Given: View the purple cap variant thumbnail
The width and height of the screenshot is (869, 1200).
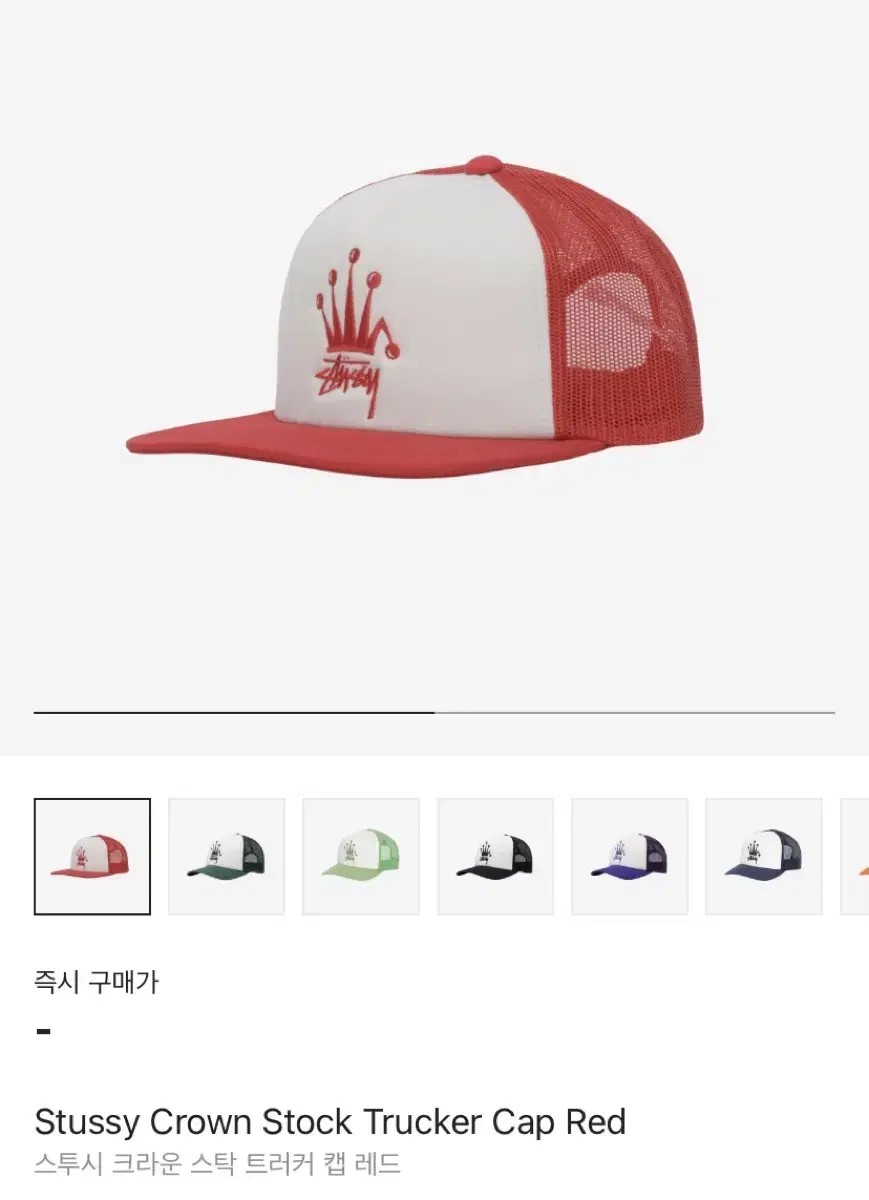Looking at the screenshot, I should click(629, 856).
